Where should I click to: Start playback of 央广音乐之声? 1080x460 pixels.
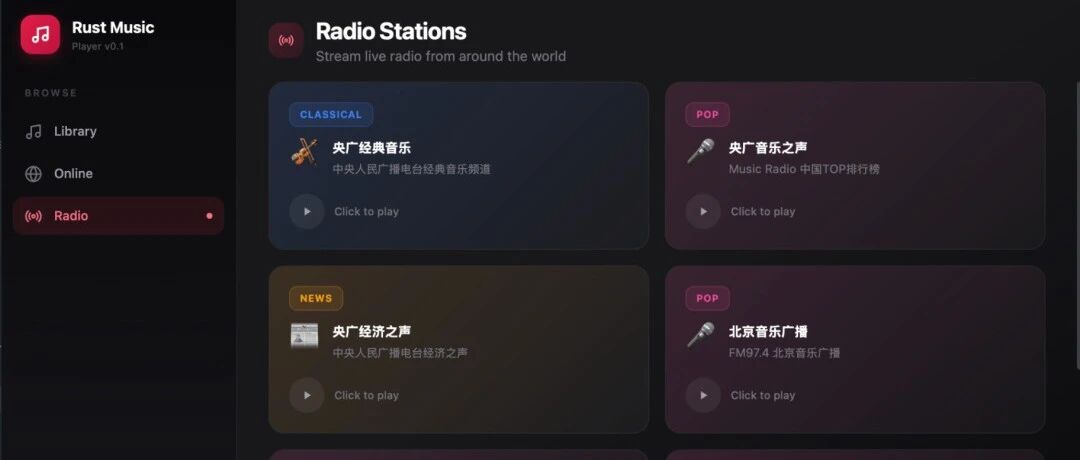click(x=703, y=211)
